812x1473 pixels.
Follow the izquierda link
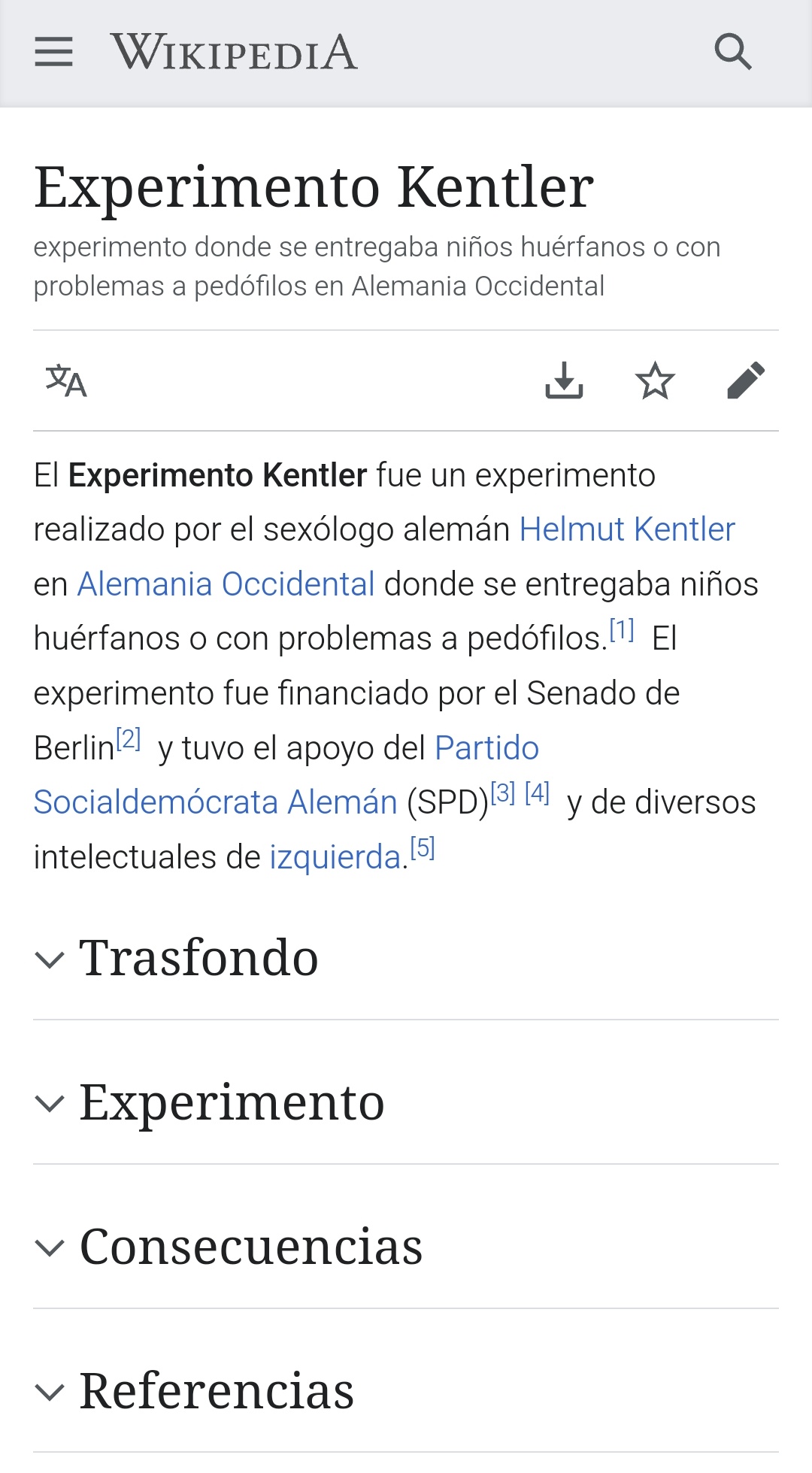(x=335, y=857)
